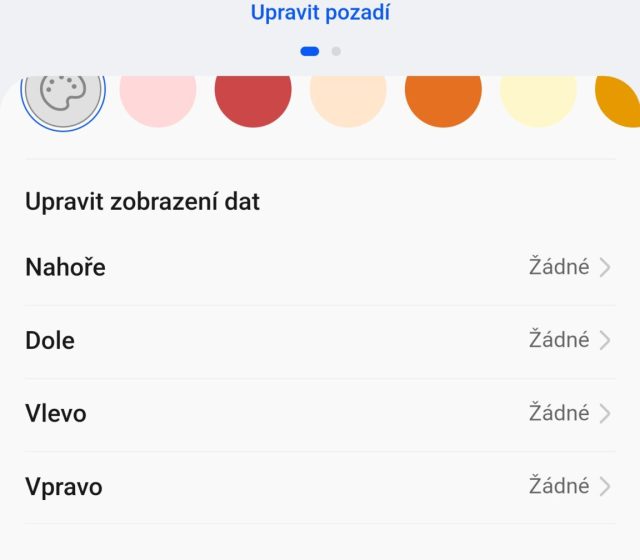The image size is (640, 560).
Task: Choose the pale yellow background color
Action: (538, 97)
